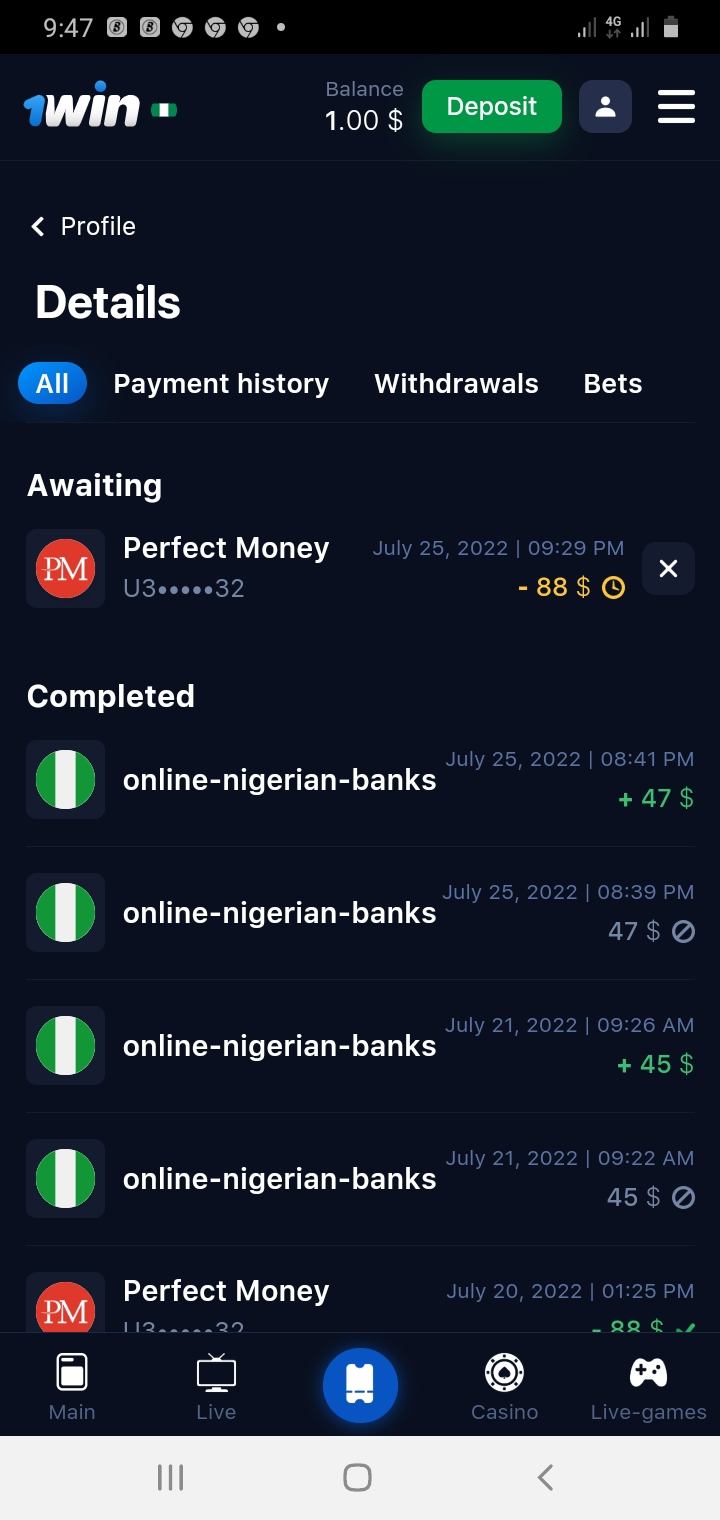720x1520 pixels.
Task: Show the Bets tab
Action: 612,383
